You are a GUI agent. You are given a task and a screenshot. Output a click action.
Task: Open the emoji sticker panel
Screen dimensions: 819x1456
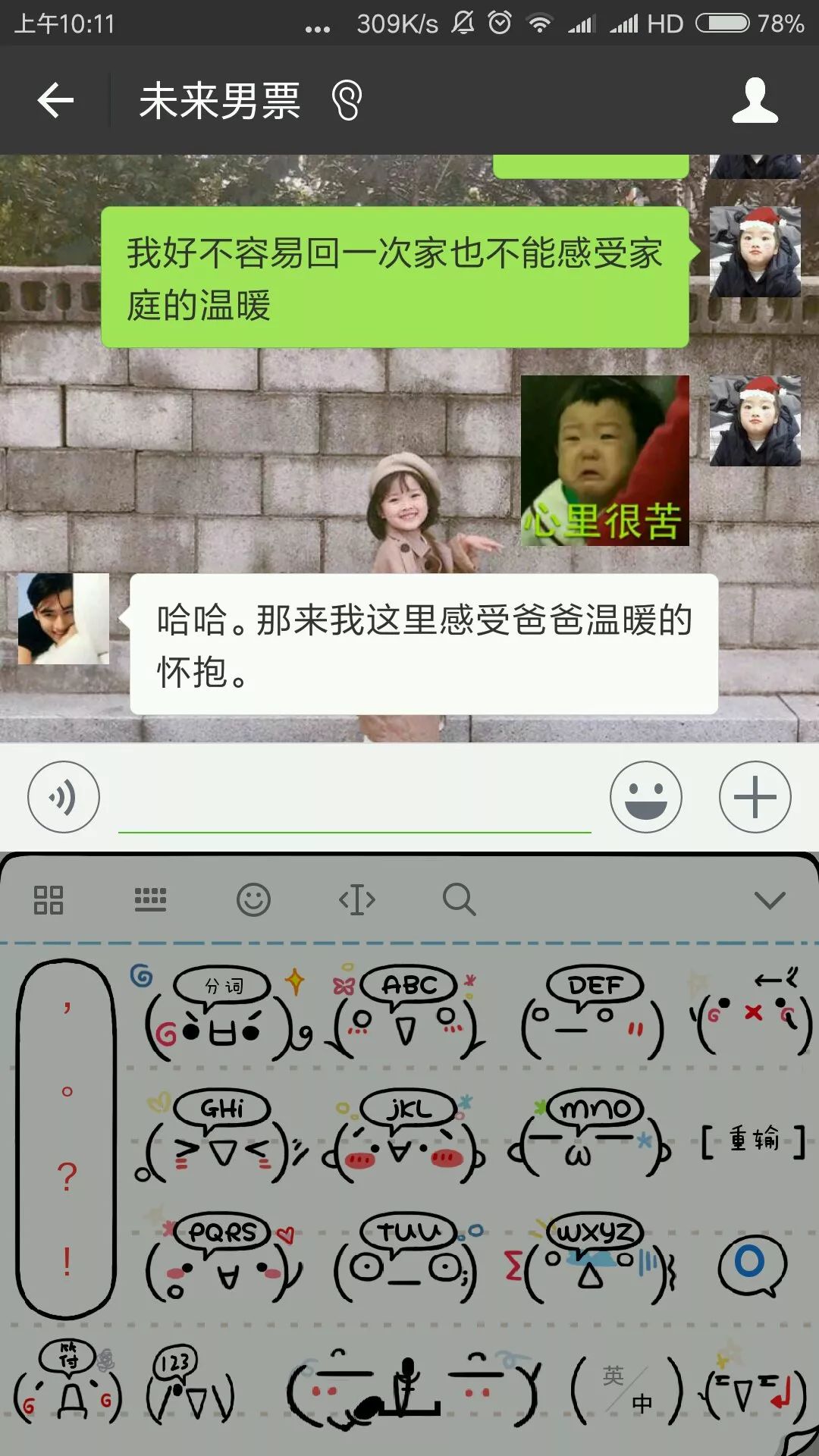[x=645, y=797]
